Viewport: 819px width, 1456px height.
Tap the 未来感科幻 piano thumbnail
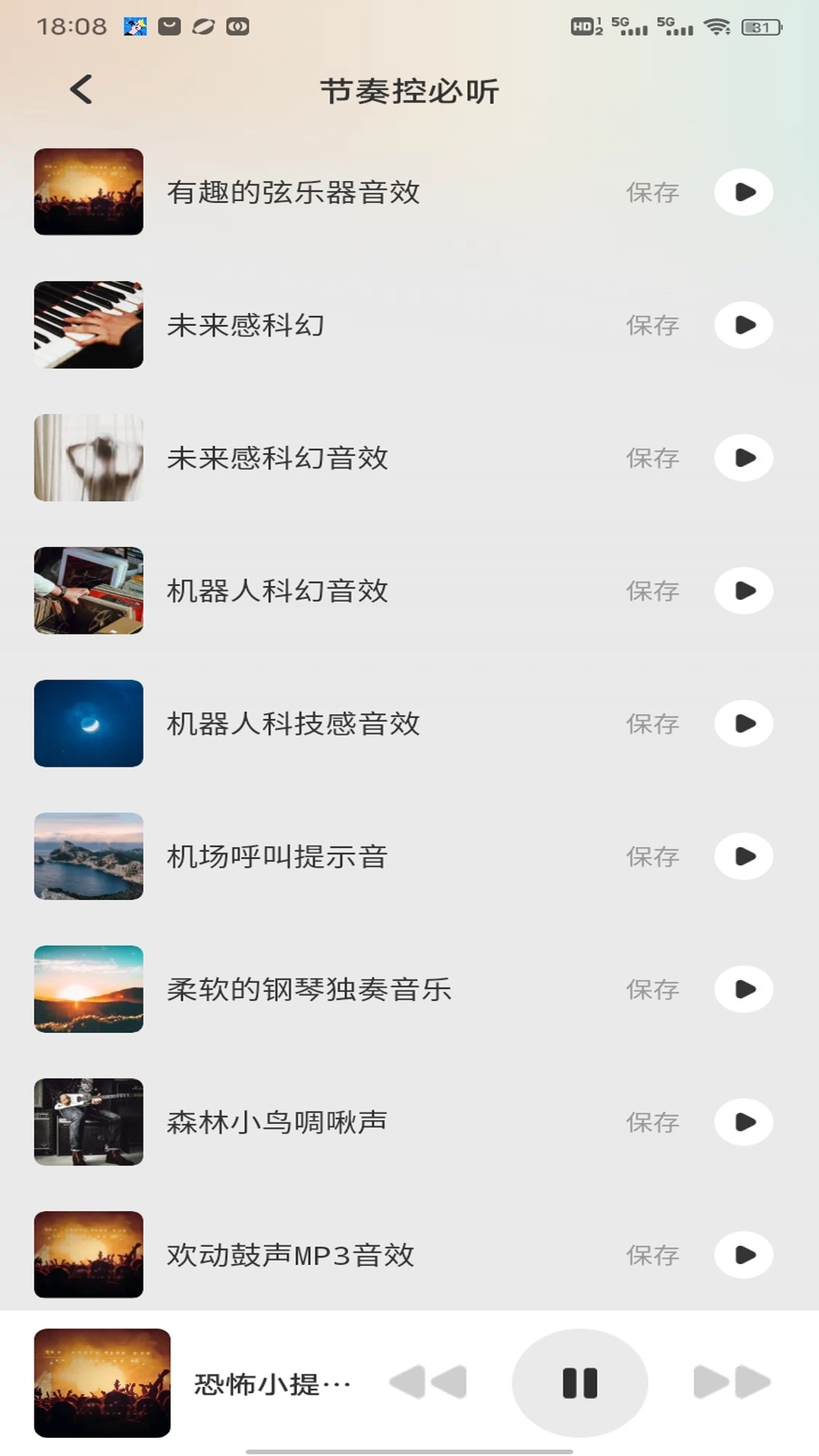[89, 325]
